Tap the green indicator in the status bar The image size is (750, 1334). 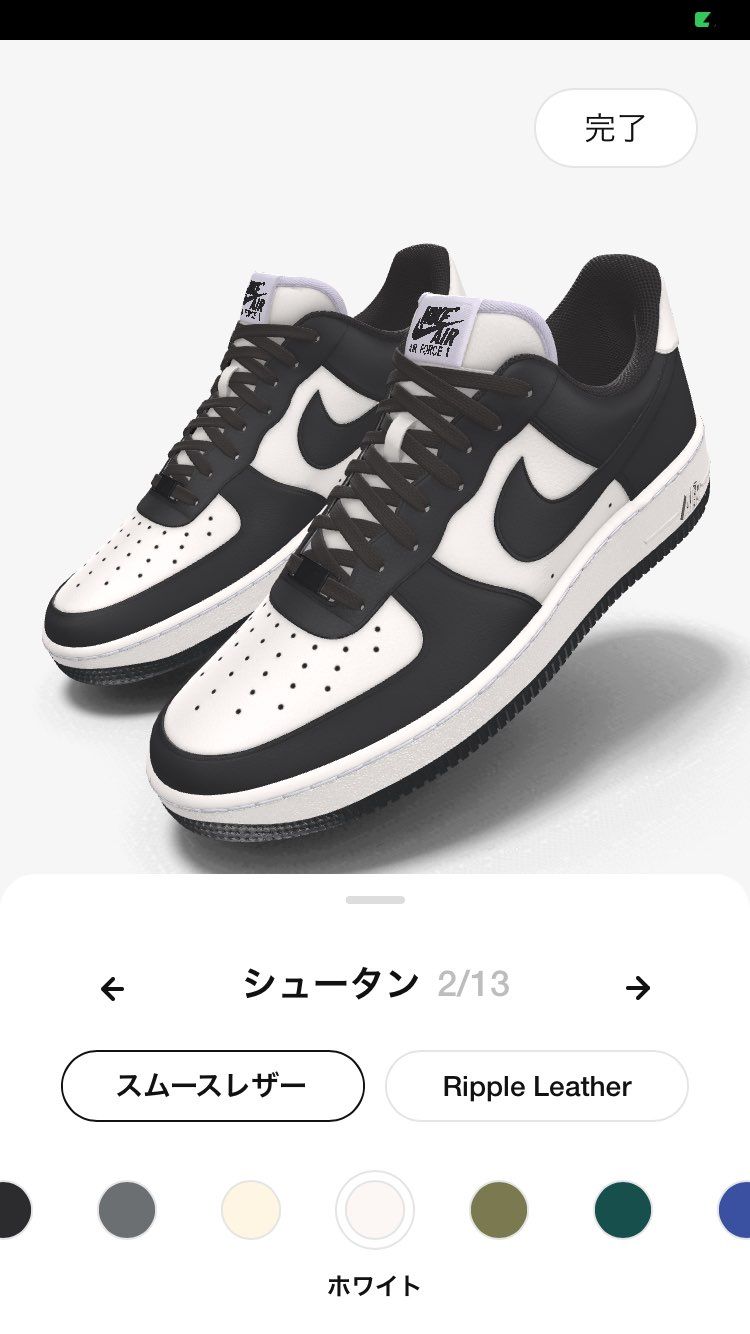coord(700,19)
